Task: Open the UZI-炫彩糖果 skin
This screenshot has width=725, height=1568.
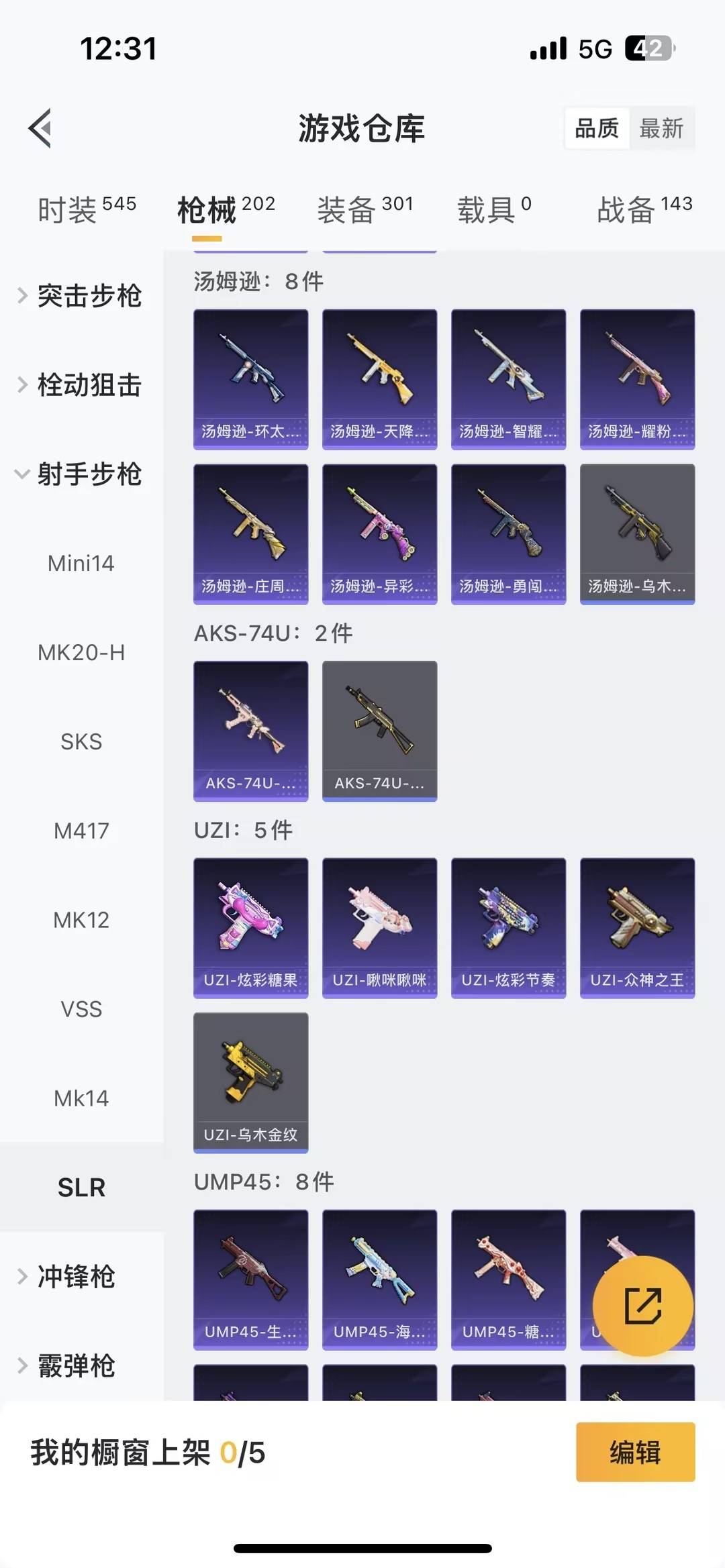Action: click(250, 928)
